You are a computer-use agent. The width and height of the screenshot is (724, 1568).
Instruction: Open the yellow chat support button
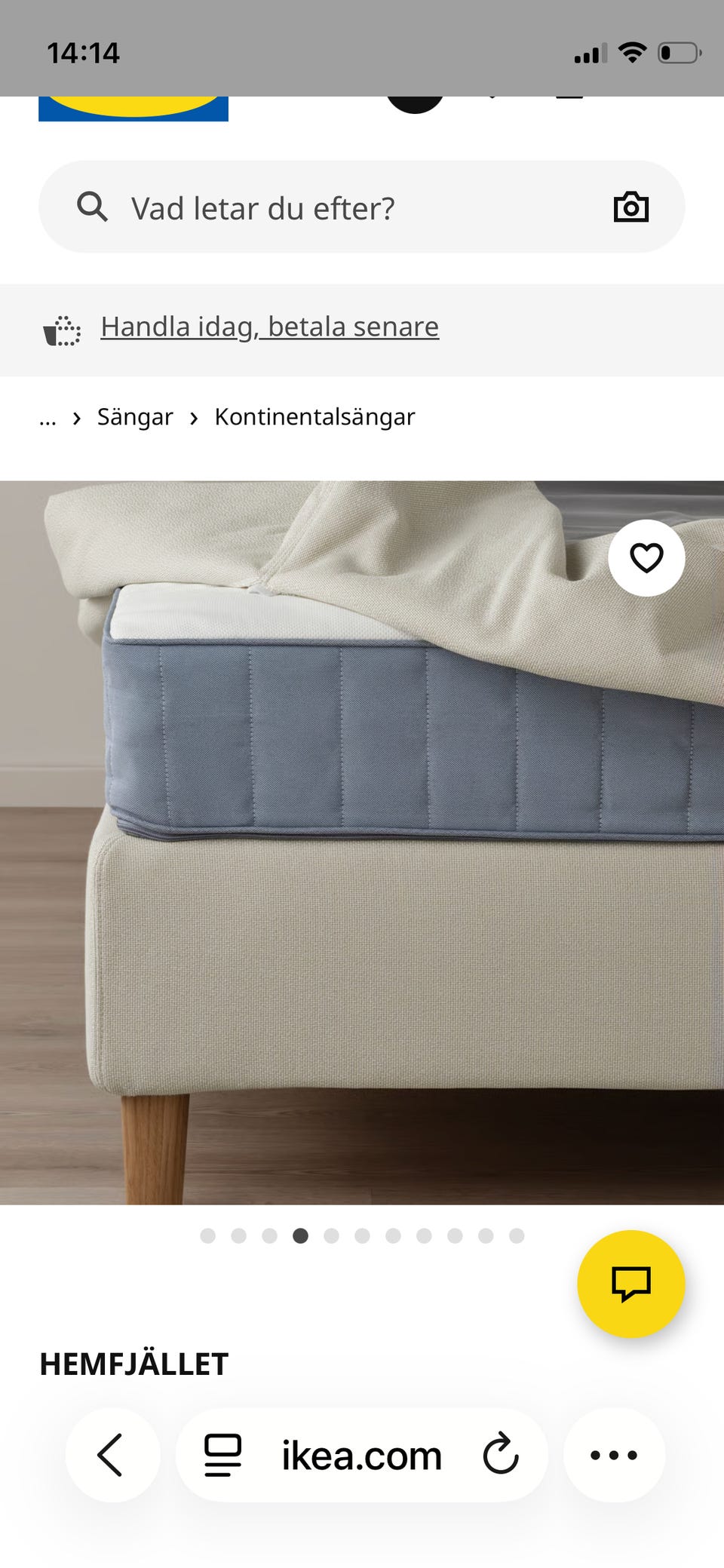[x=630, y=1284]
